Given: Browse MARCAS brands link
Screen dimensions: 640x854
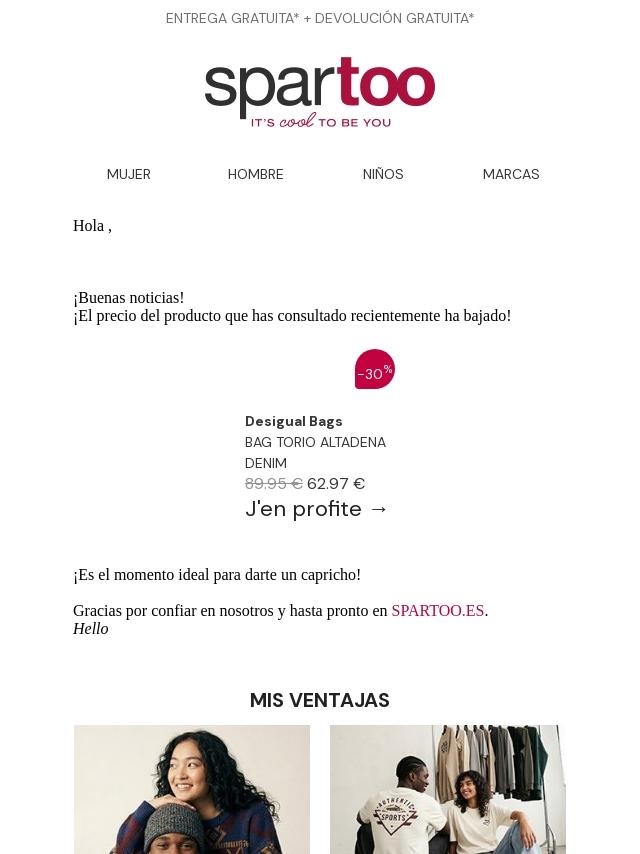Looking at the screenshot, I should (511, 174).
